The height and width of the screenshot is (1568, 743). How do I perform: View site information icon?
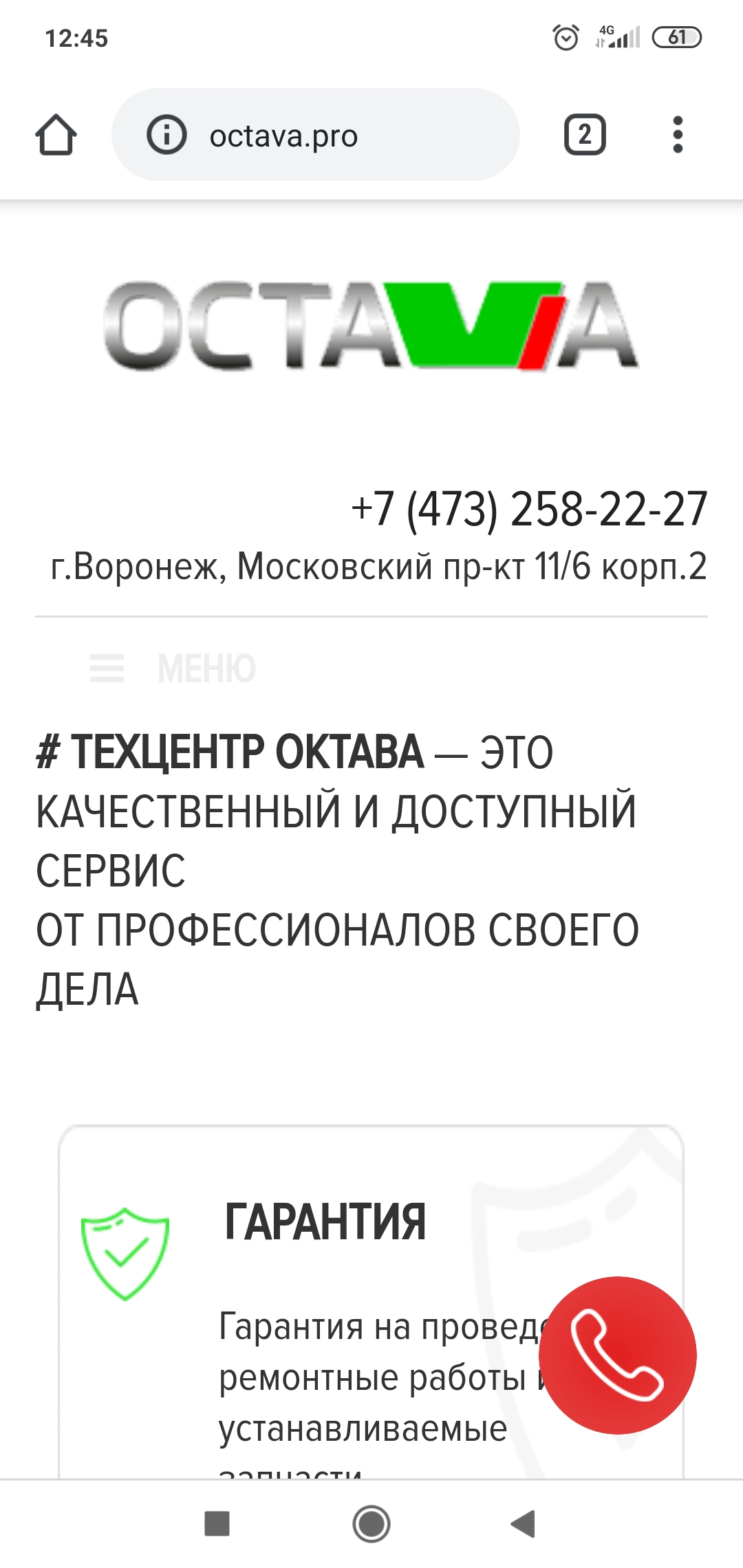tap(166, 135)
